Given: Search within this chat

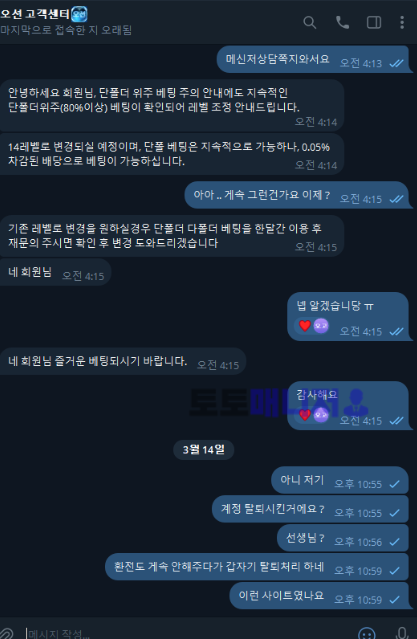Looking at the screenshot, I should 310,22.
